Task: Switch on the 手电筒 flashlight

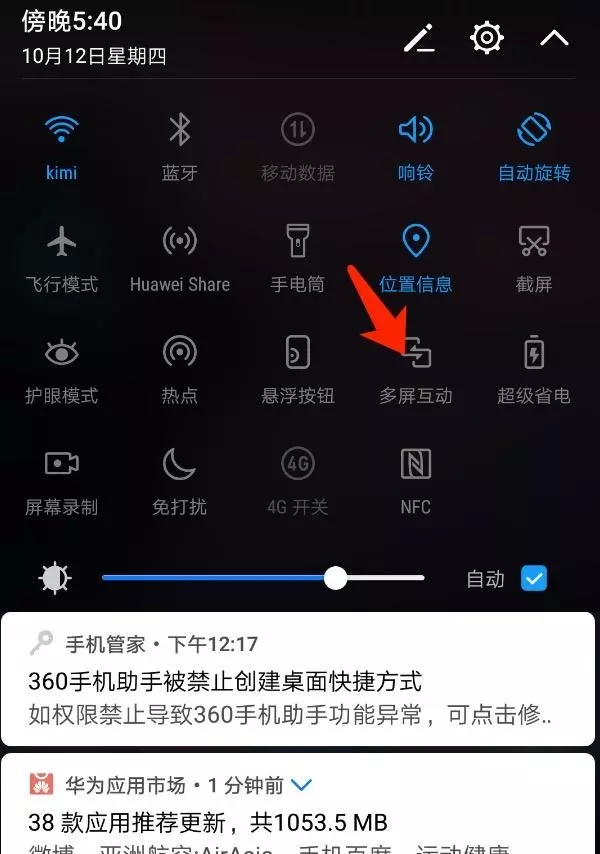Action: tap(297, 242)
